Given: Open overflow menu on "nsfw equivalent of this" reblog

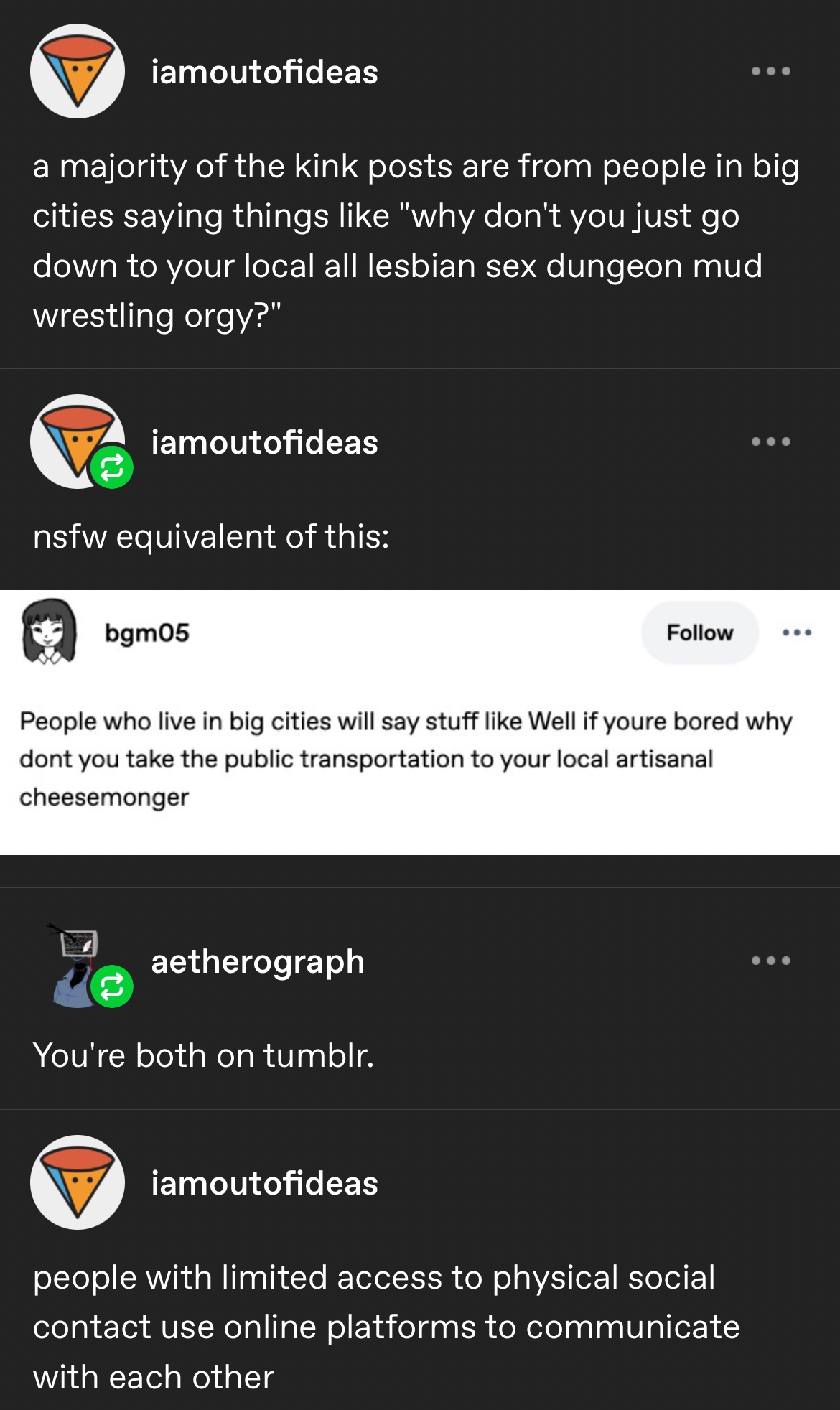Looking at the screenshot, I should [x=770, y=442].
